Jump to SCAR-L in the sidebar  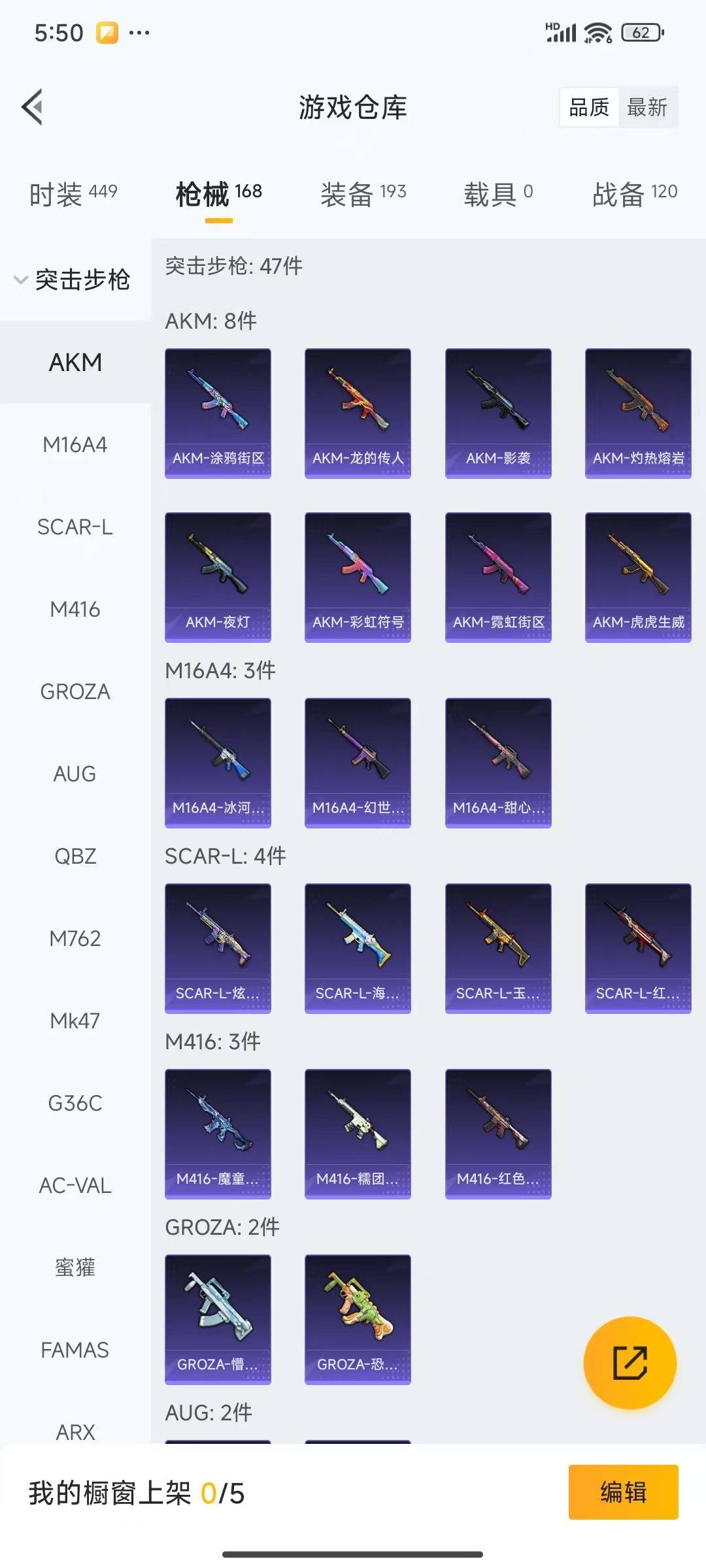click(75, 527)
